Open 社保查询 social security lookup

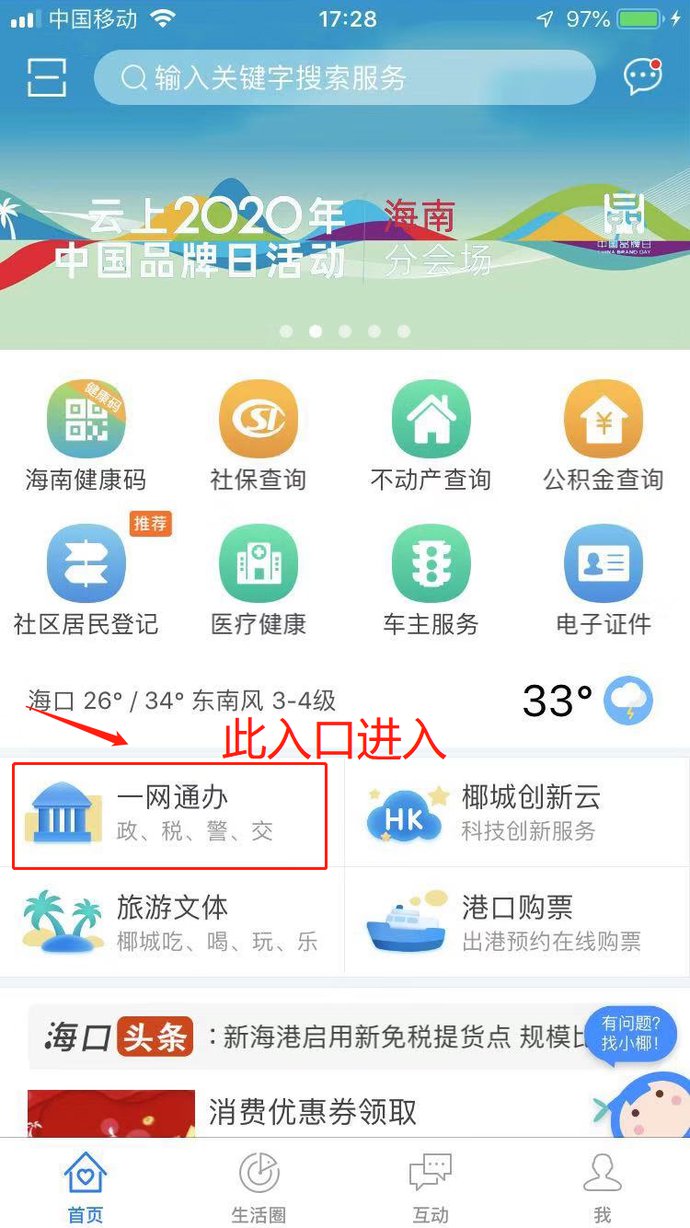click(x=258, y=437)
